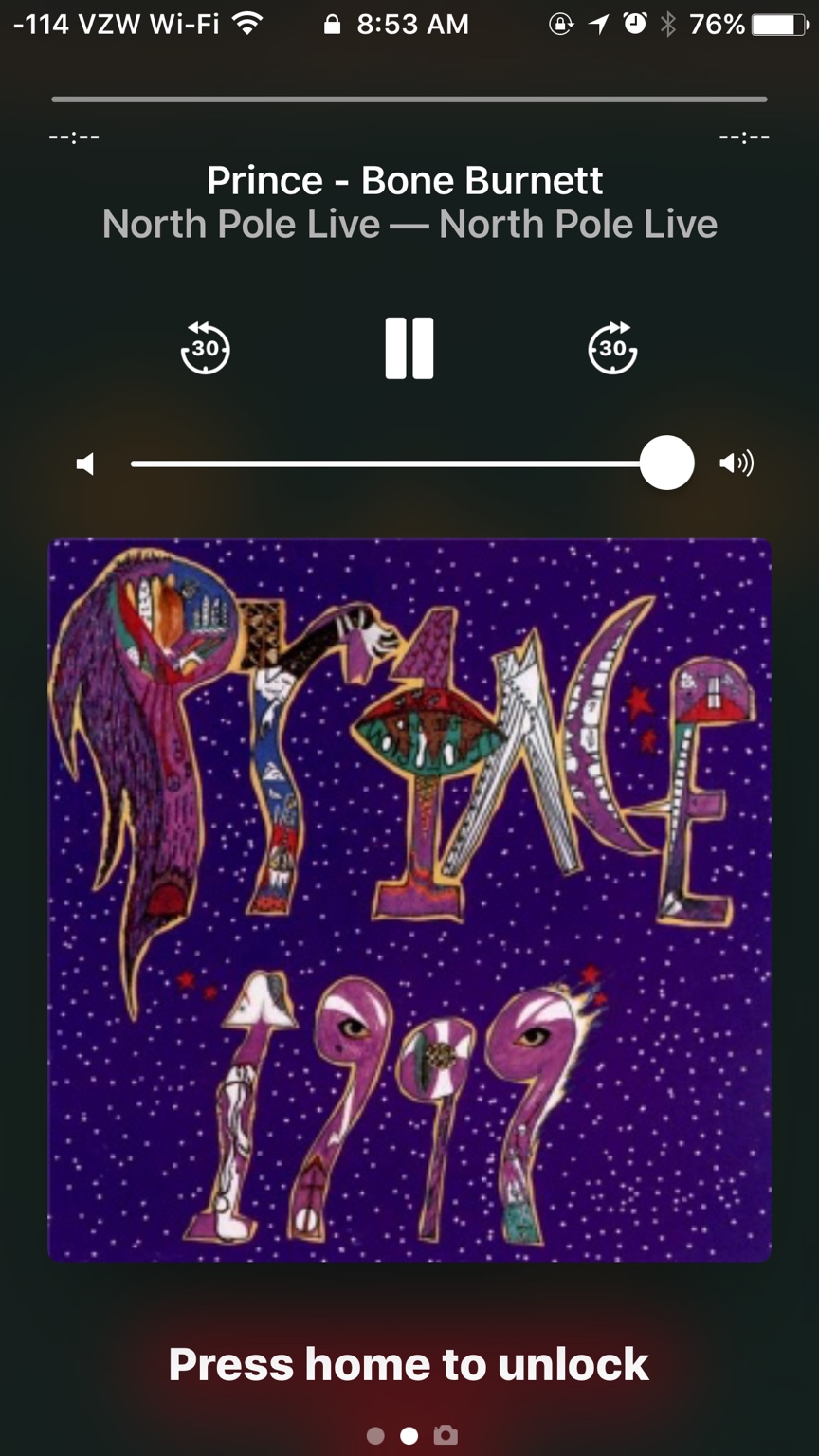Viewport: 819px width, 1456px height.
Task: Tap the playback progress bar
Action: coord(409,99)
